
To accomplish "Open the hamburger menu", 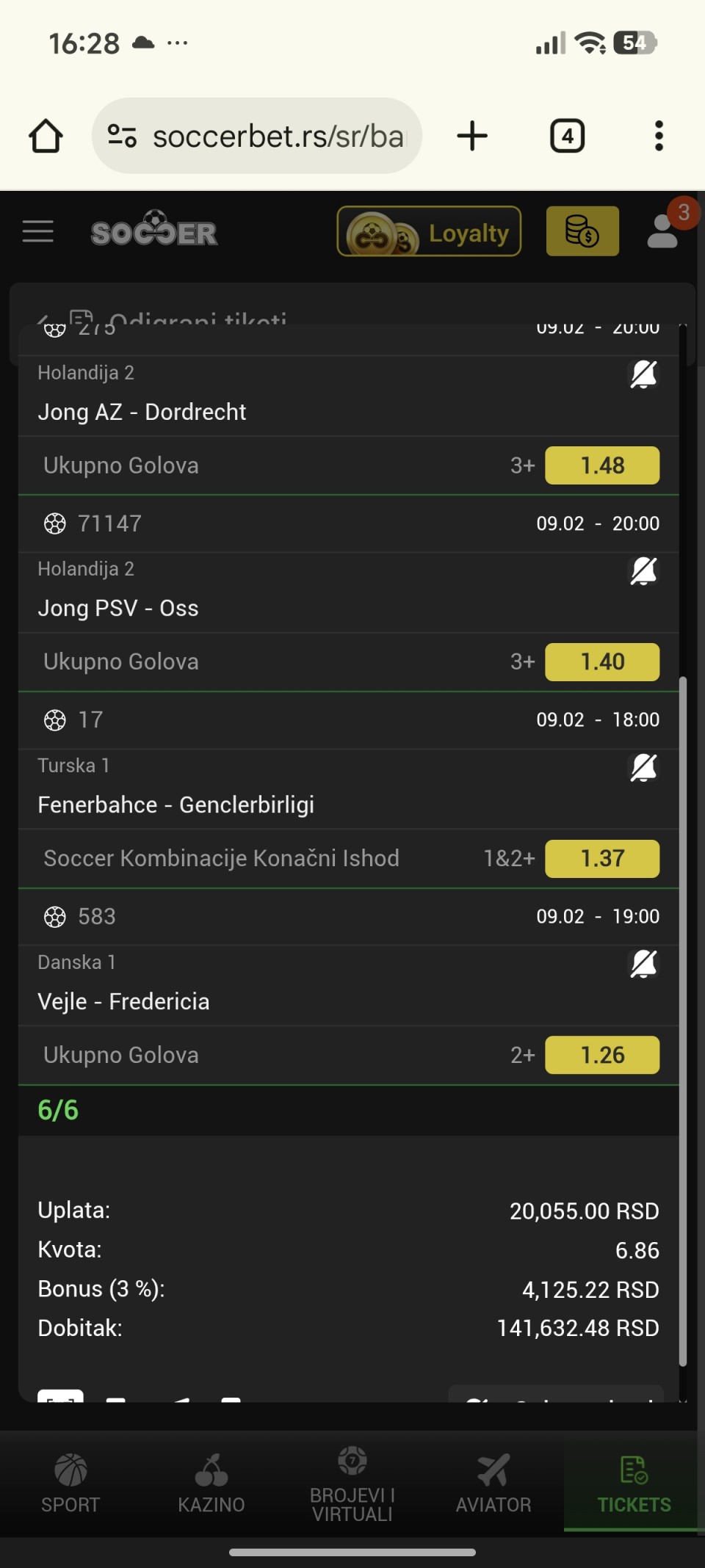I will pos(38,231).
